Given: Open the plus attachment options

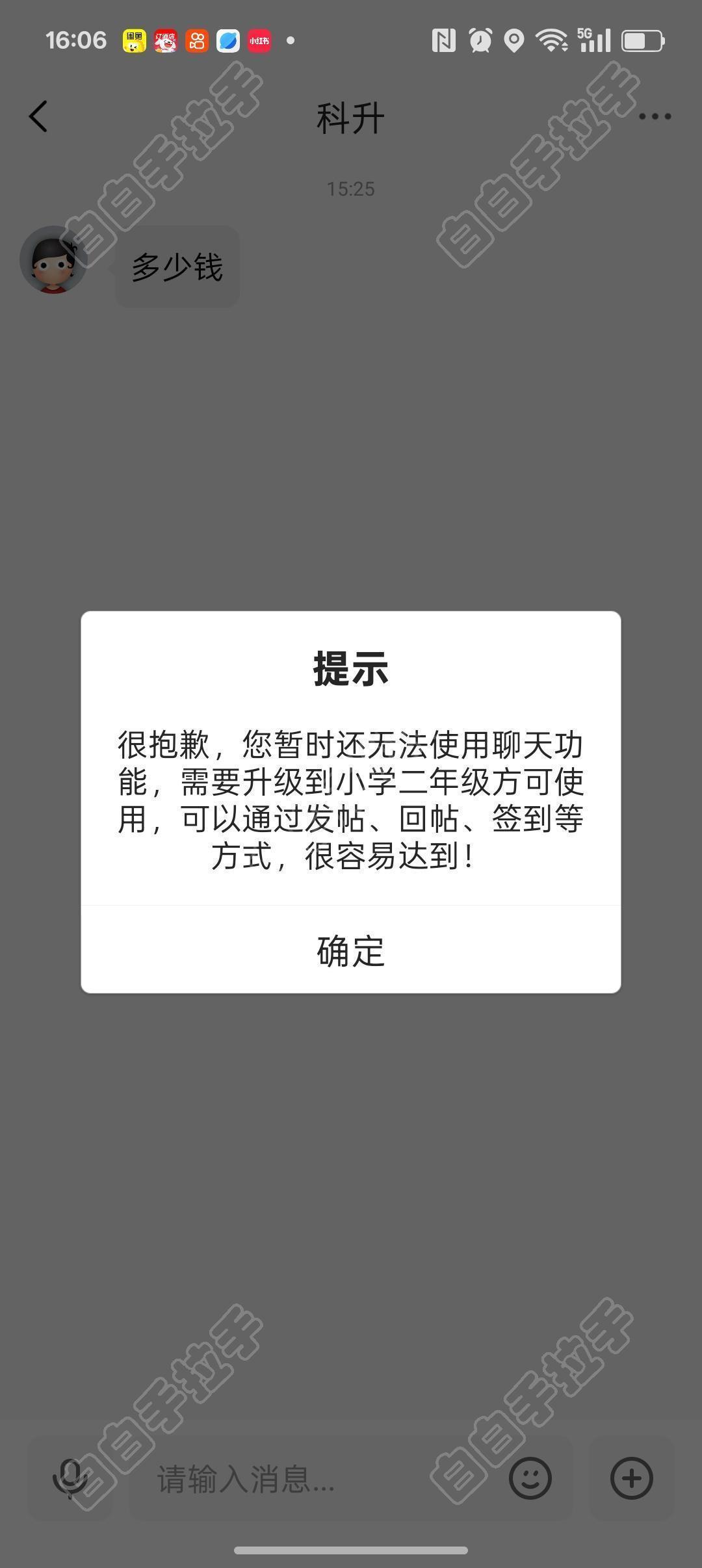Looking at the screenshot, I should pyautogui.click(x=631, y=1478).
